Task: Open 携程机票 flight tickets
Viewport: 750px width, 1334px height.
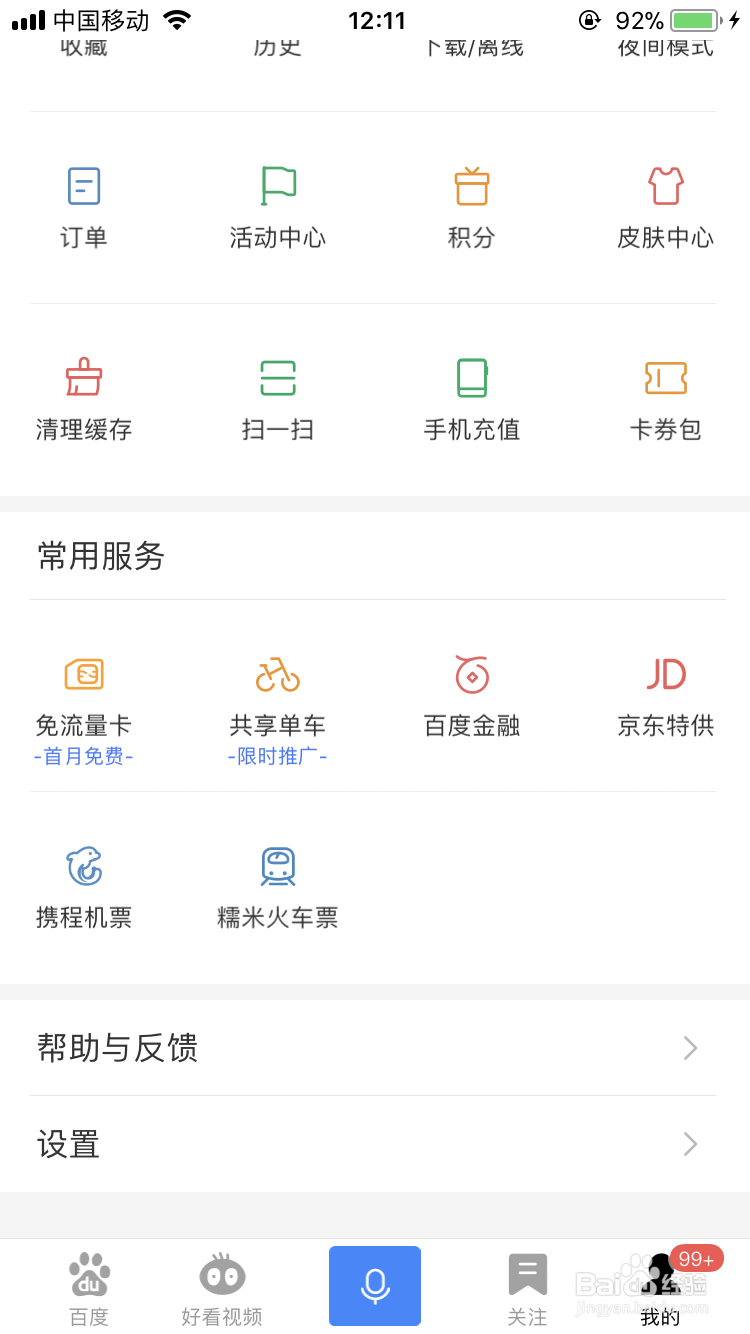Action: (84, 889)
